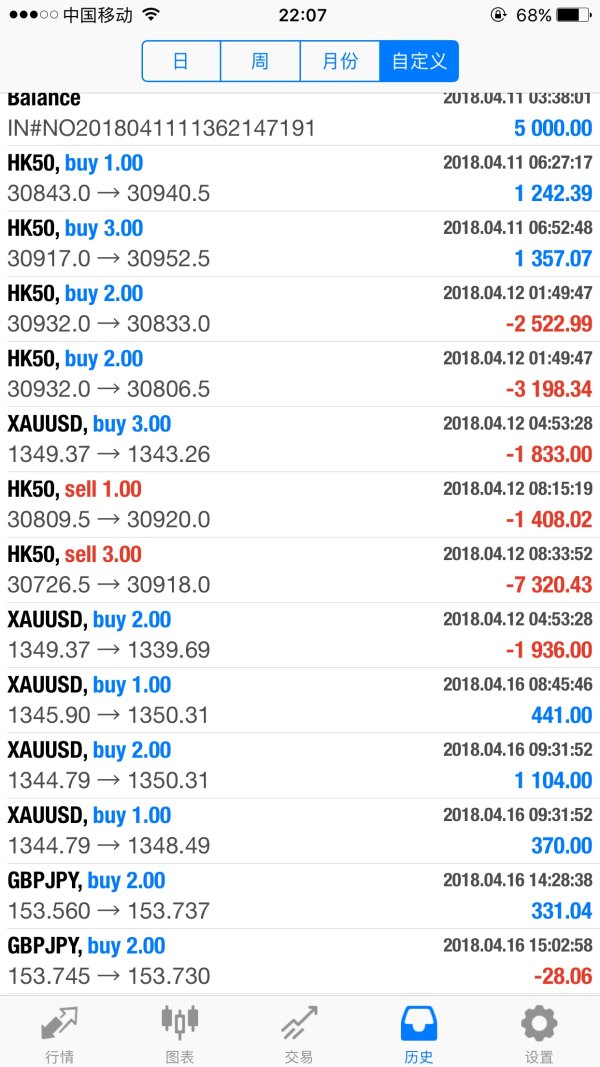Expand the HK50 buy 1.00 trade row
The height and width of the screenshot is (1067, 600).
click(300, 178)
